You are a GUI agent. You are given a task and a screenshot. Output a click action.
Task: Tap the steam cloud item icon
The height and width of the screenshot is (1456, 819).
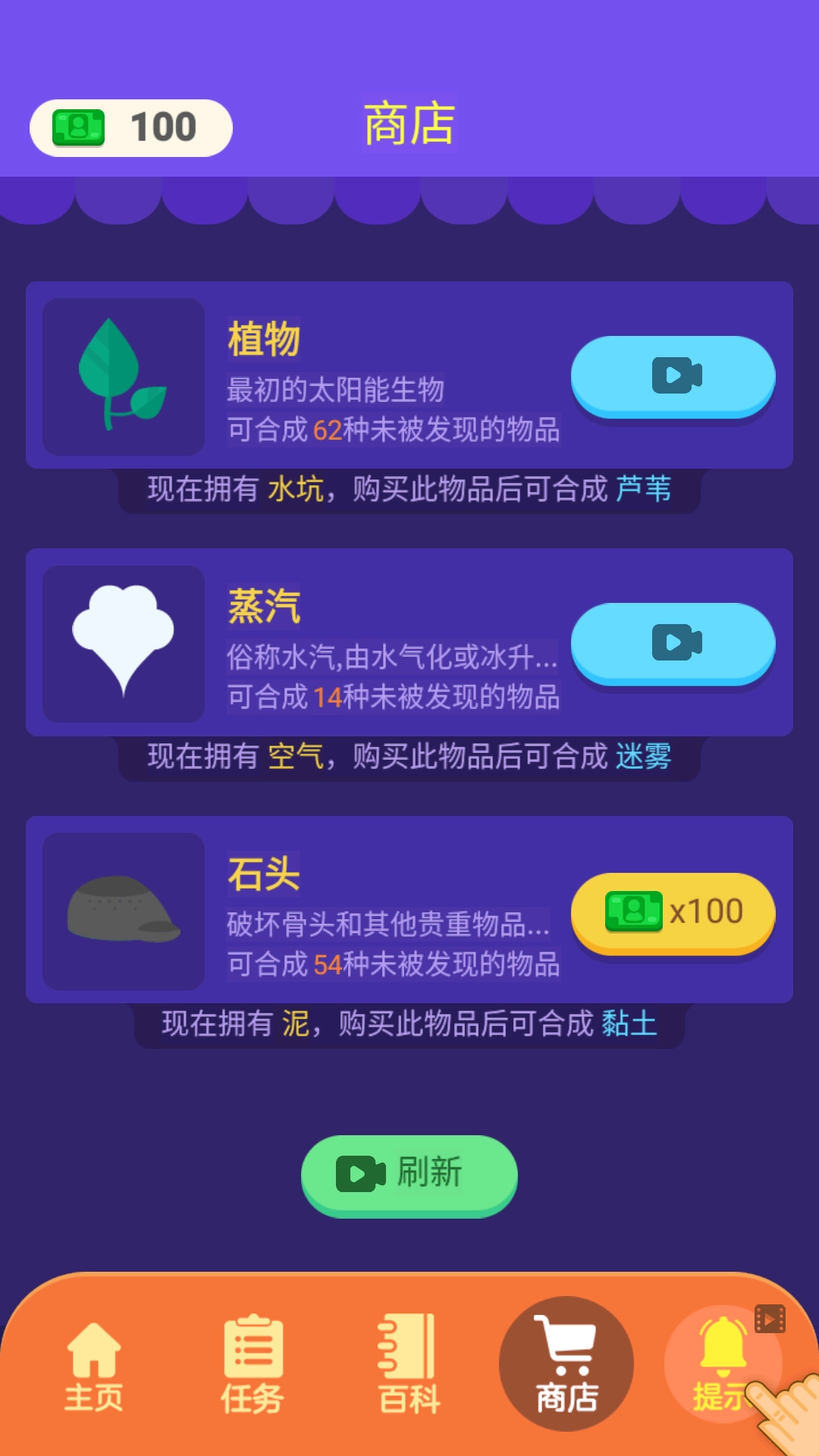(x=124, y=641)
